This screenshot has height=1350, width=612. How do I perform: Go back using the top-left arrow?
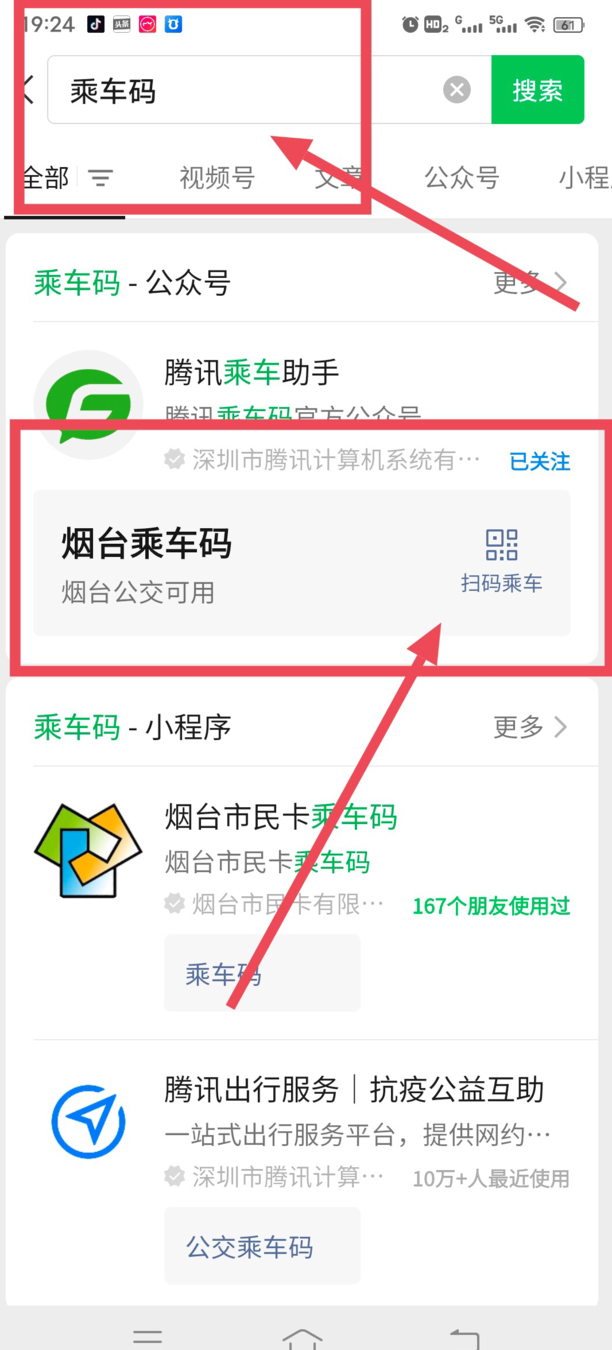point(26,90)
